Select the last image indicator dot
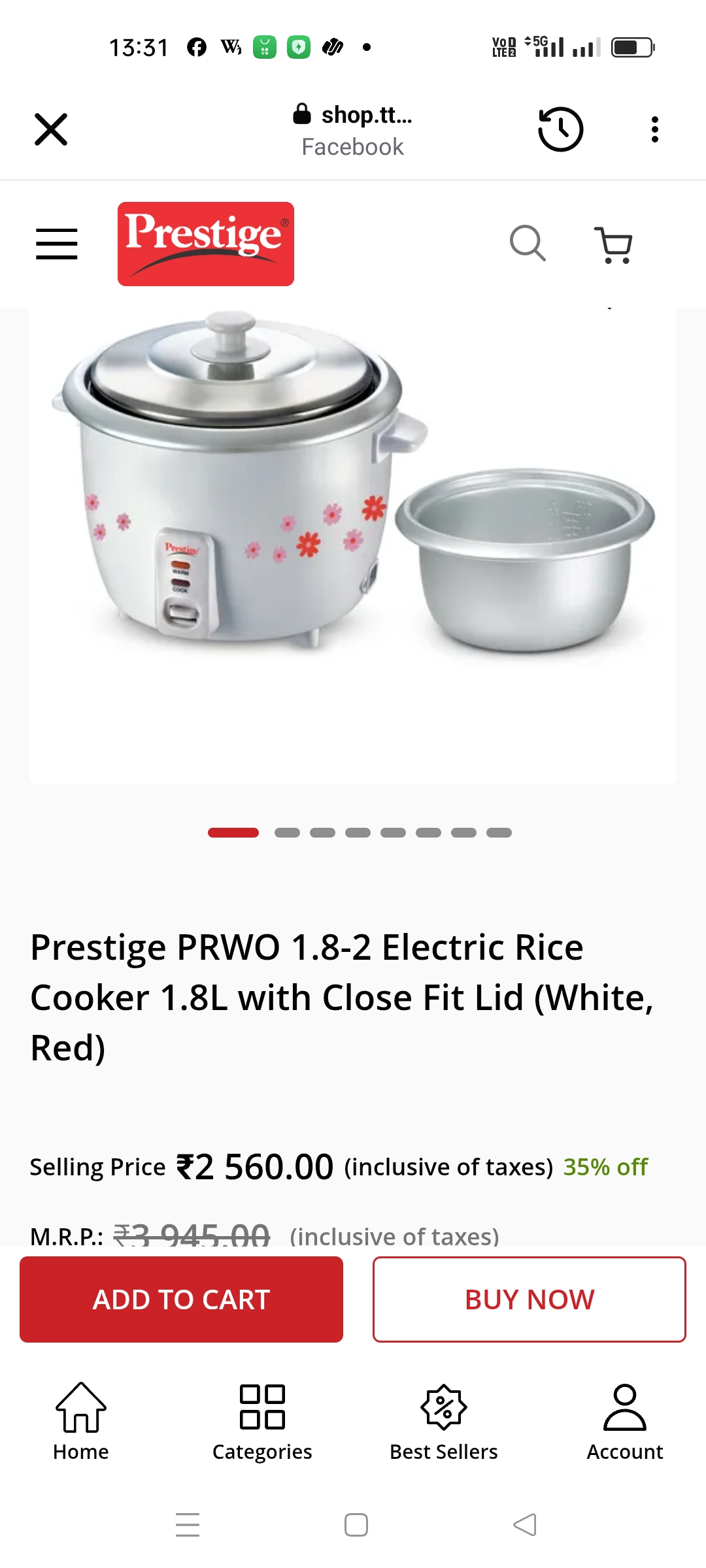This screenshot has height=1568, width=706. (x=499, y=832)
